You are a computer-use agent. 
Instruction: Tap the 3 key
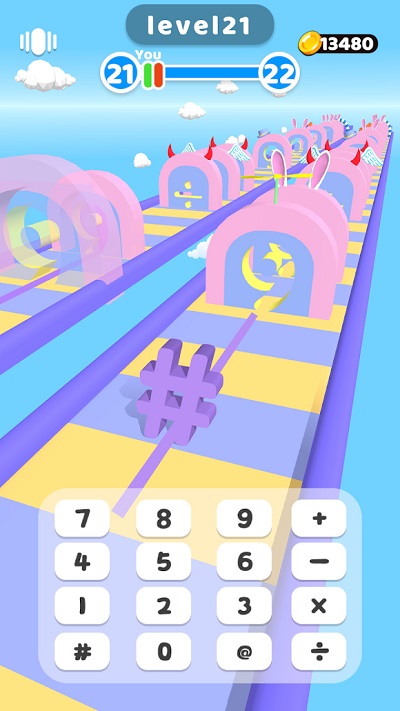click(244, 606)
